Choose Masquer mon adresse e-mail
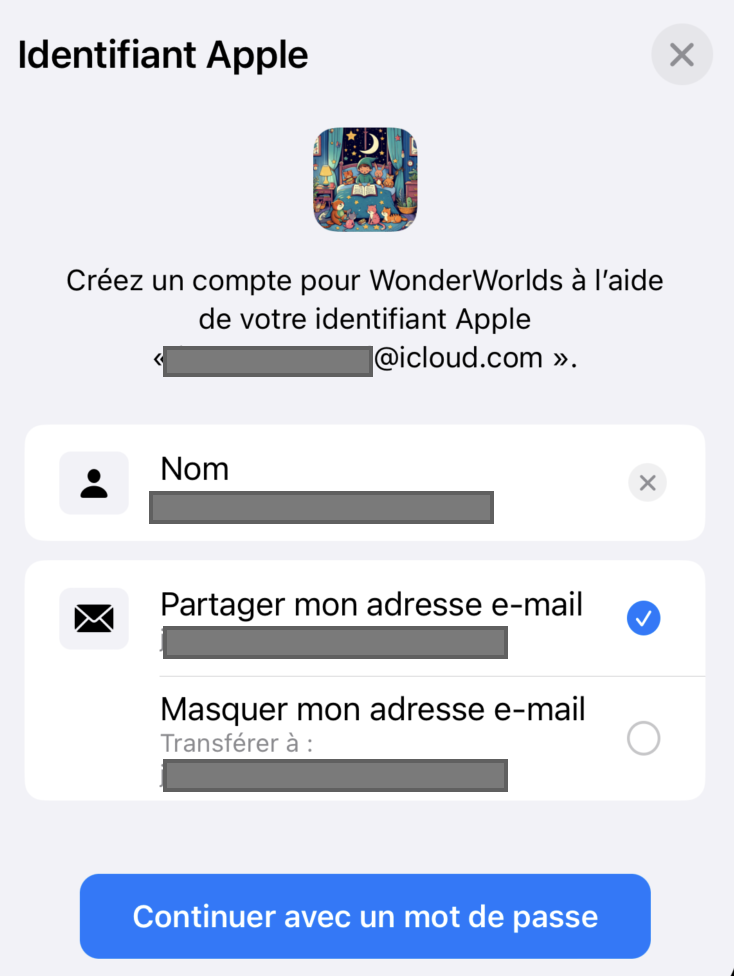 [643, 739]
